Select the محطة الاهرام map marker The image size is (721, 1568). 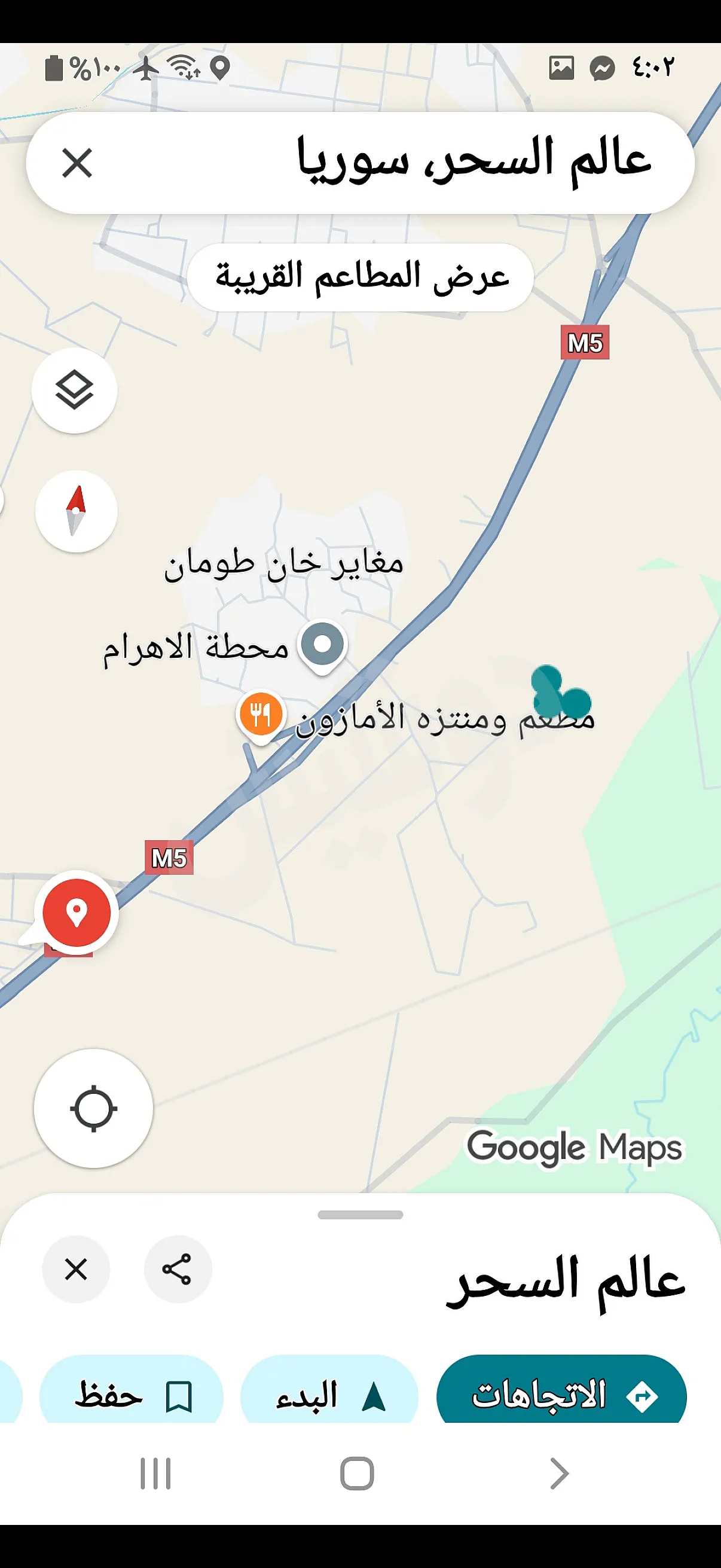(x=322, y=645)
